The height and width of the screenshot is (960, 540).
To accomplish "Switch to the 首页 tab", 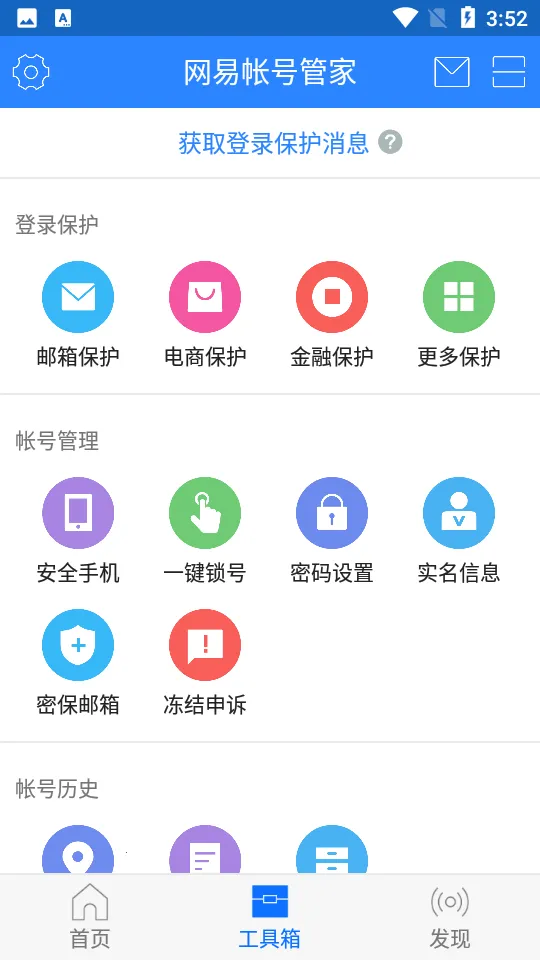I will [90, 917].
